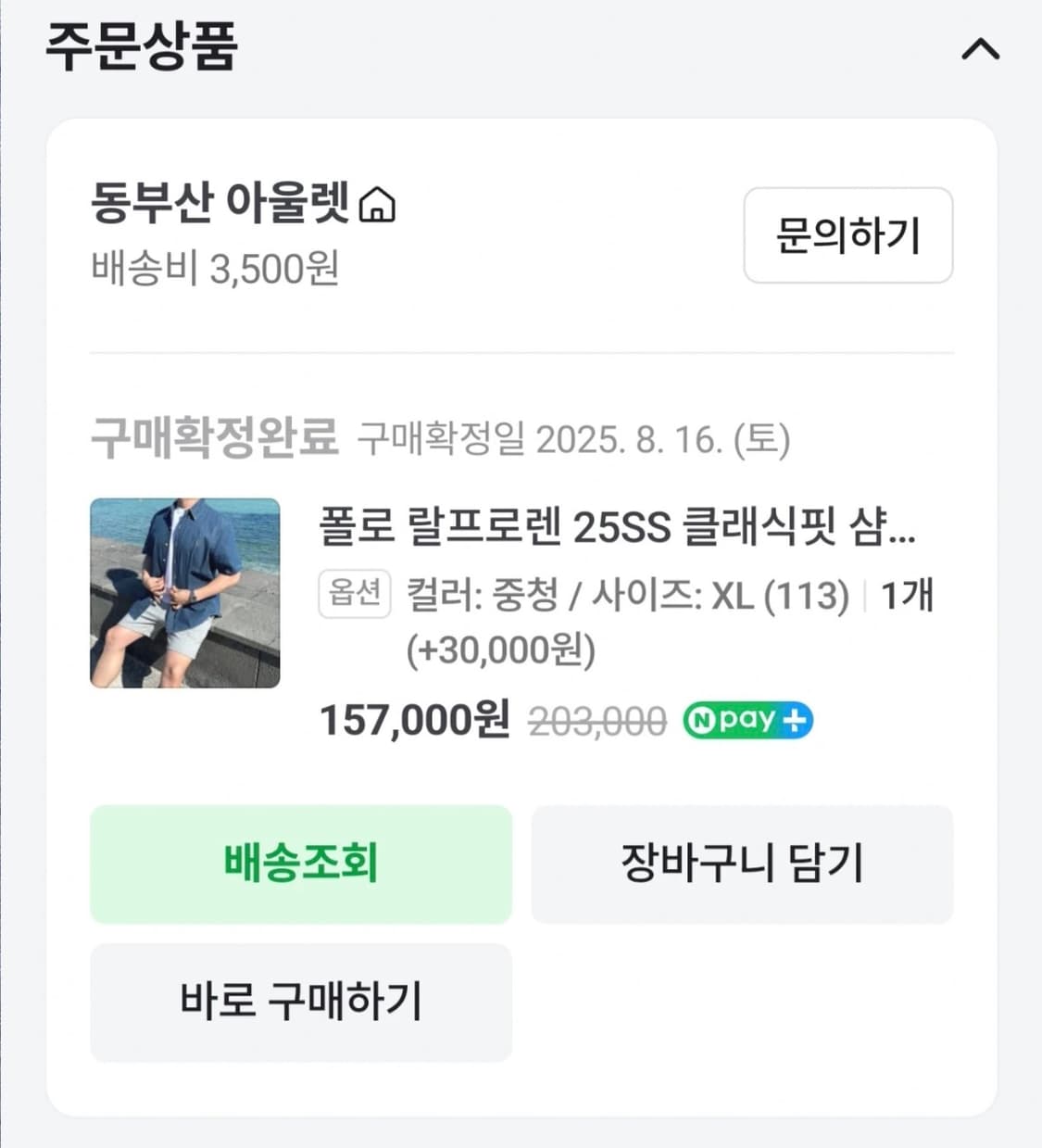Click the discounted price 157,000원

click(416, 720)
